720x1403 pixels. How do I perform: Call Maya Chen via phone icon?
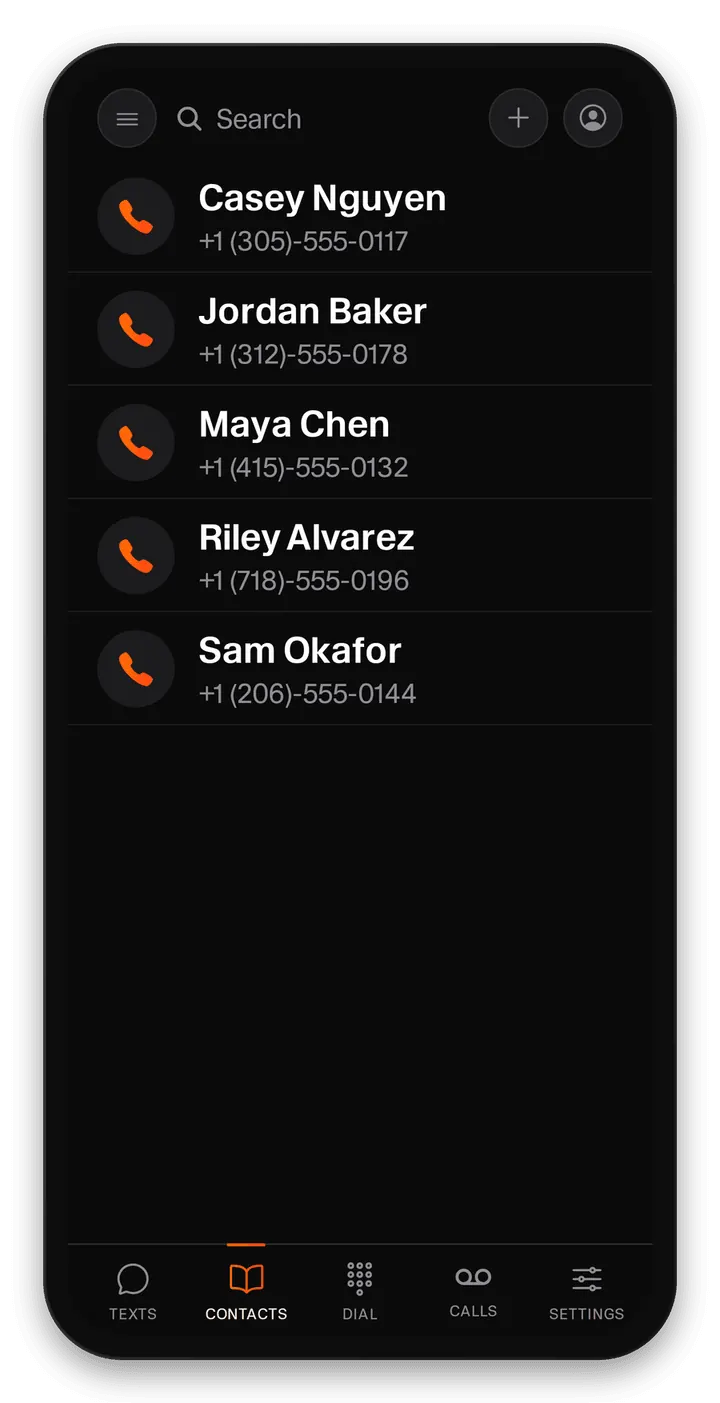136,442
